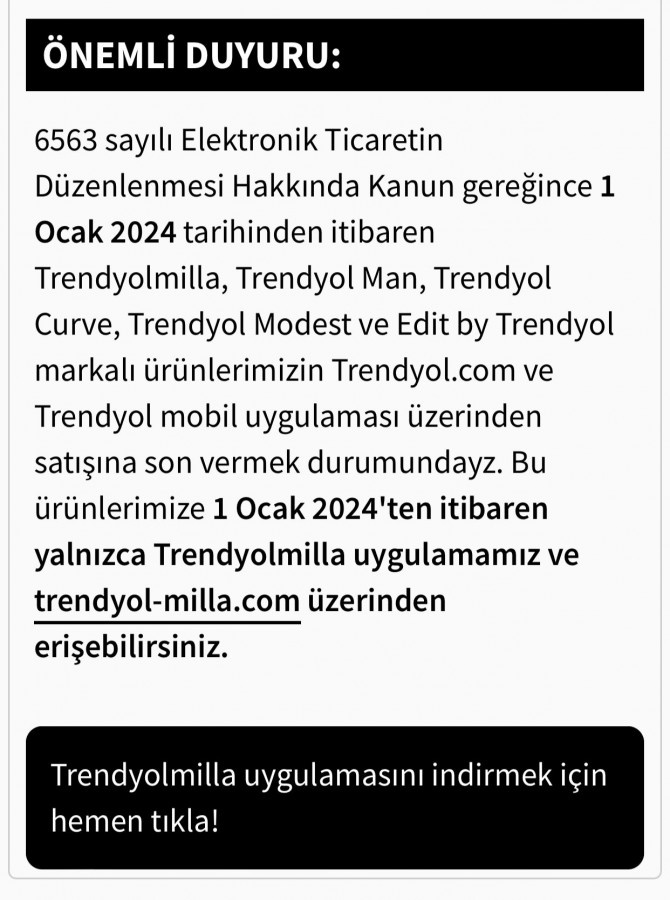670x900 pixels.
Task: Tap the download Trendyolmilla app button
Action: coord(334,797)
